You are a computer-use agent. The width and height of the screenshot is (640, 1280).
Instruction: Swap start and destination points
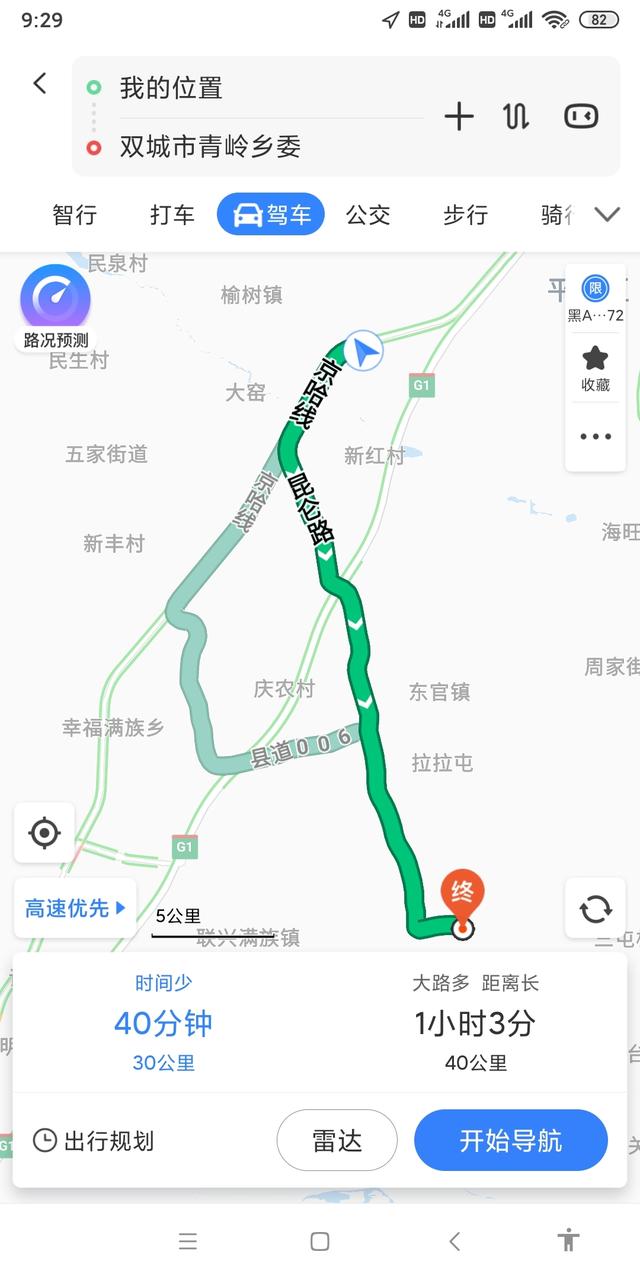[x=516, y=117]
